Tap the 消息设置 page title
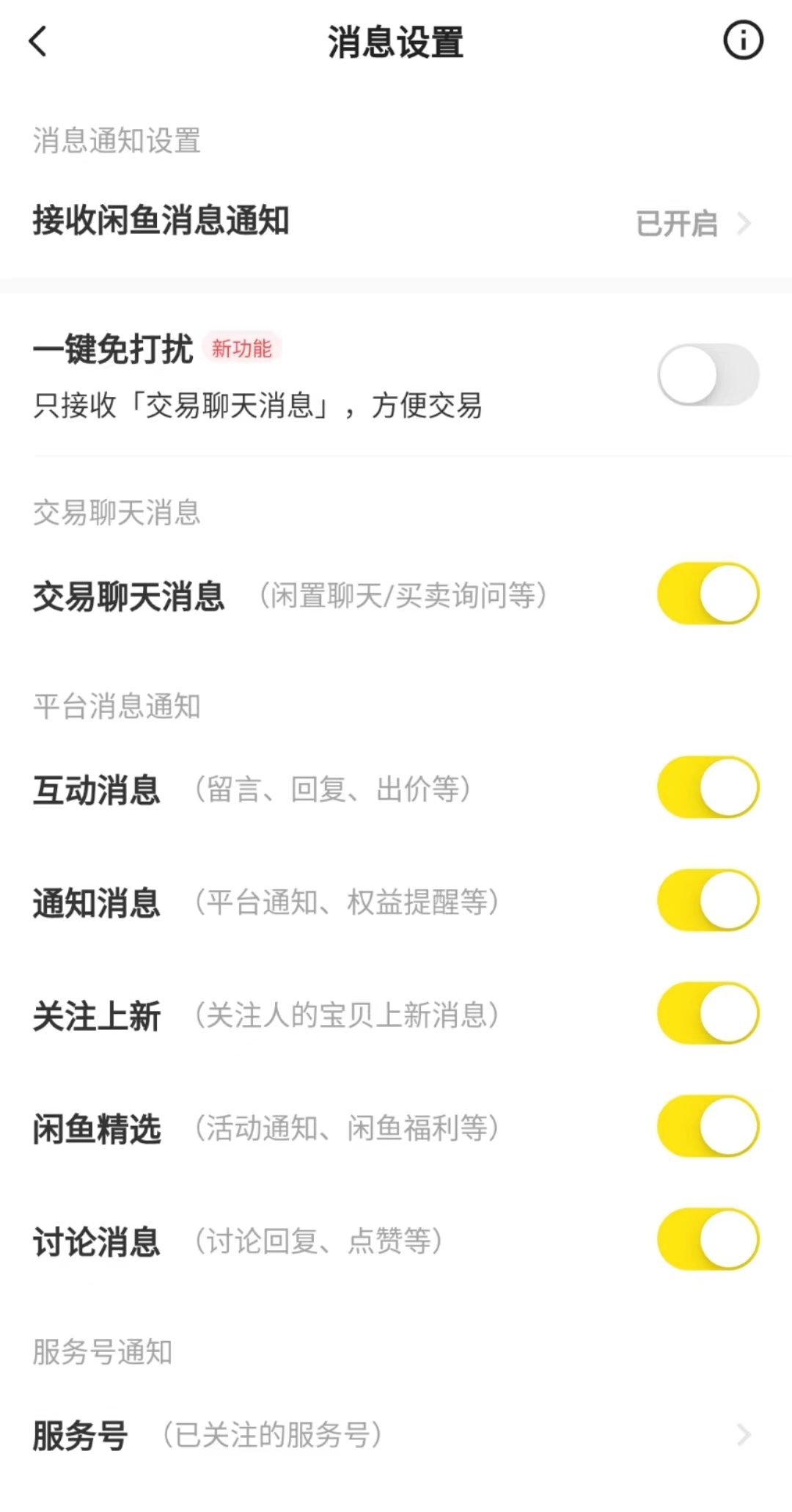Screen dimensions: 792x1512 396,40
